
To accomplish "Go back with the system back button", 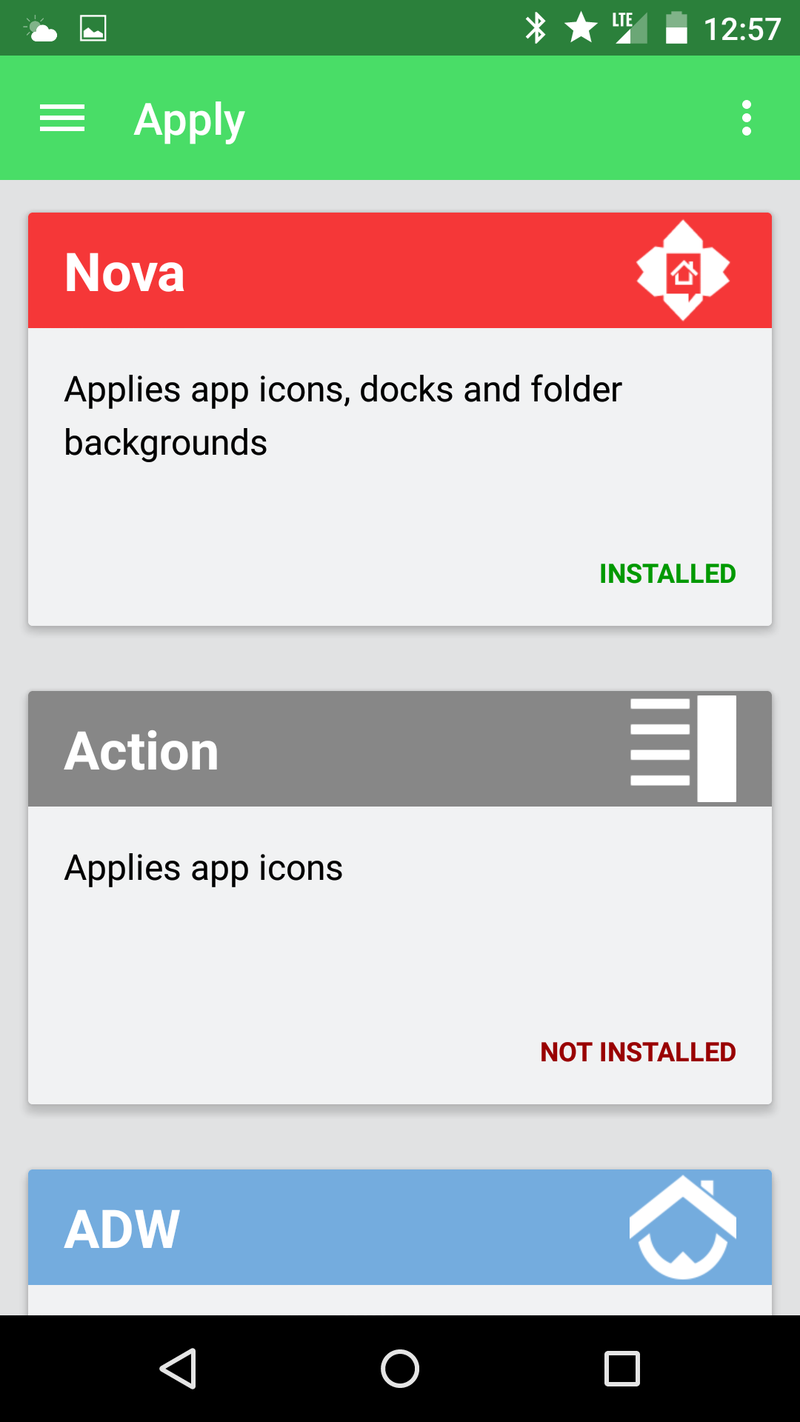I will pyautogui.click(x=178, y=1368).
